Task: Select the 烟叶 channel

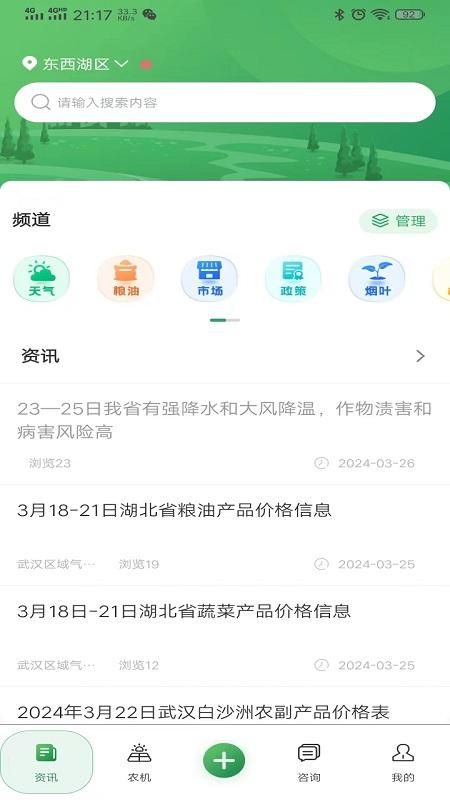Action: click(x=377, y=279)
